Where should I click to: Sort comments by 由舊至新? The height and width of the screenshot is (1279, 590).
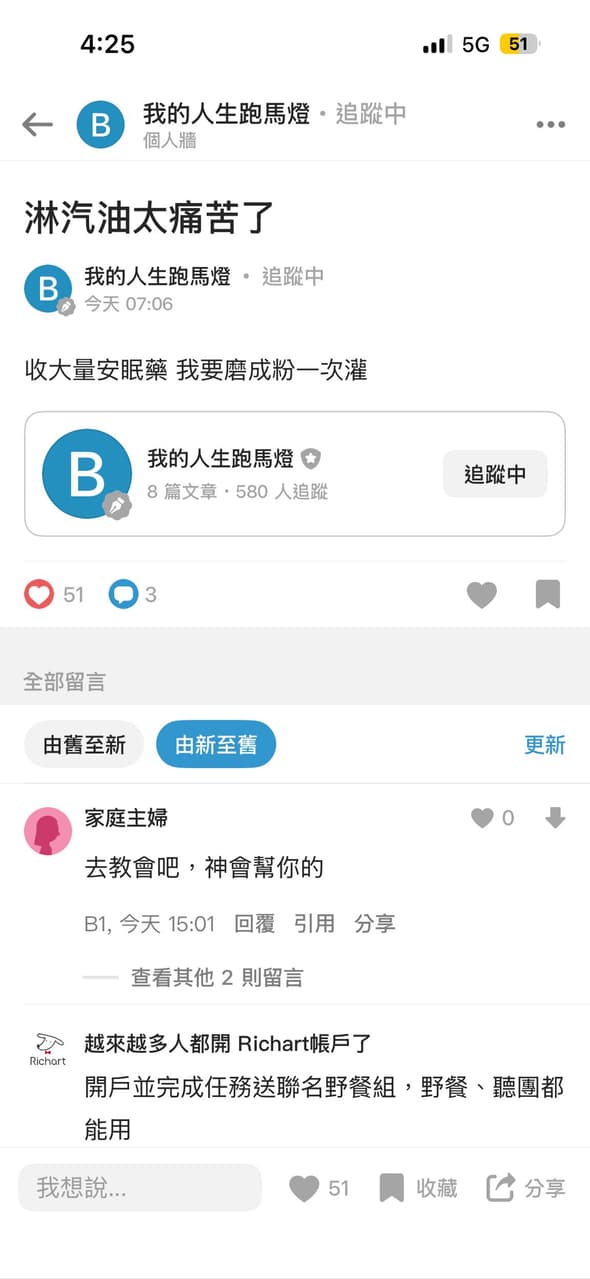coord(84,745)
